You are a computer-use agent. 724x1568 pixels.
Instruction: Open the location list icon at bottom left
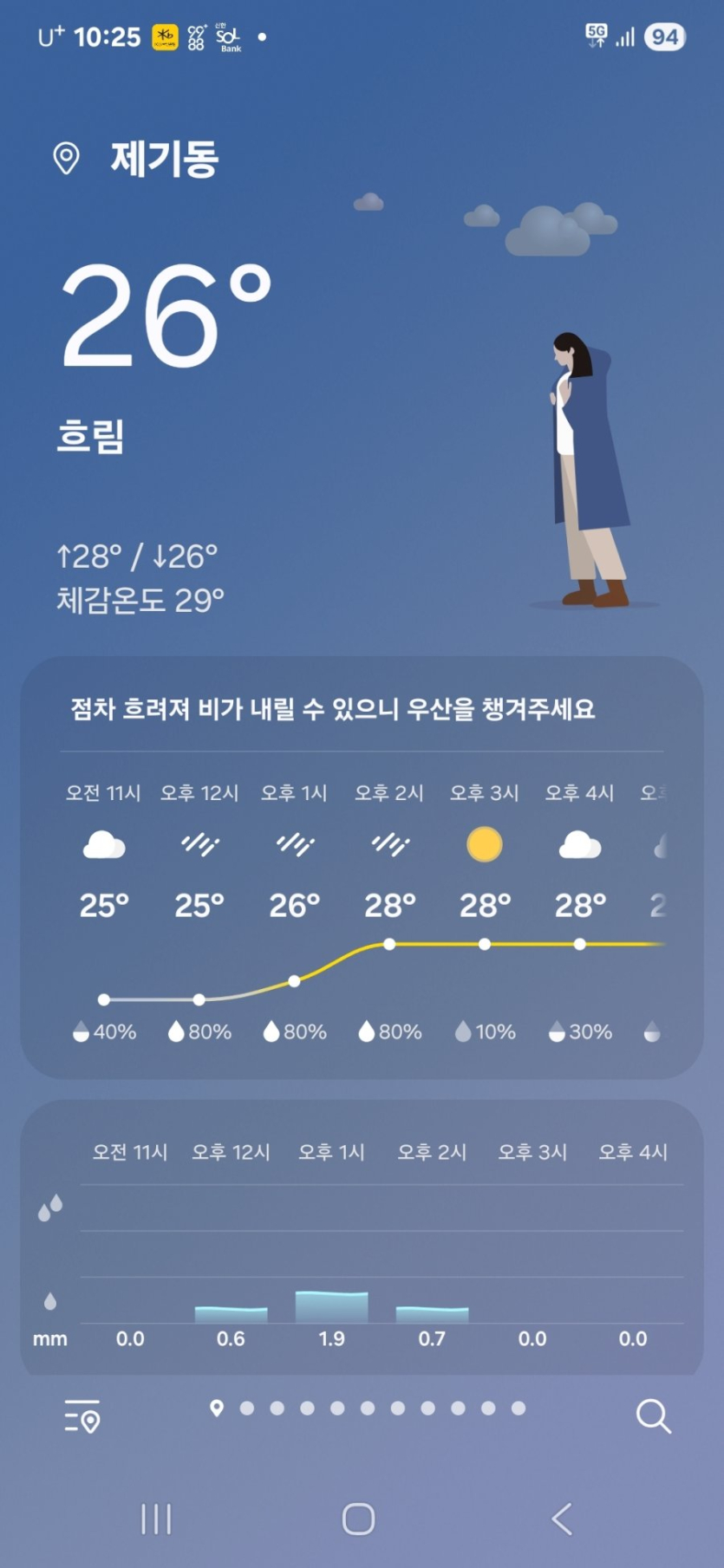pos(80,1417)
